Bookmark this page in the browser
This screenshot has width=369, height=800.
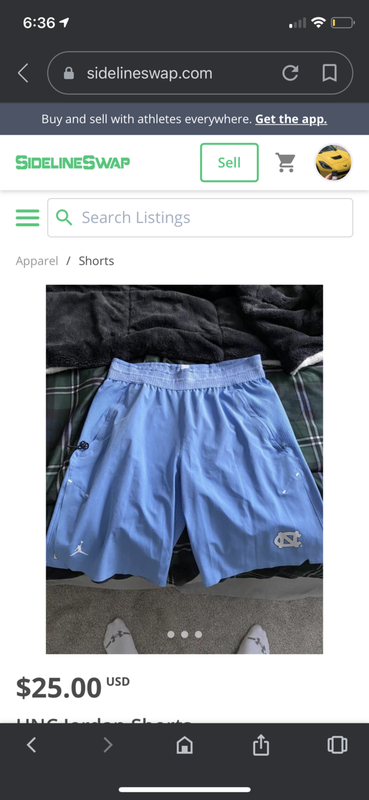pos(329,73)
